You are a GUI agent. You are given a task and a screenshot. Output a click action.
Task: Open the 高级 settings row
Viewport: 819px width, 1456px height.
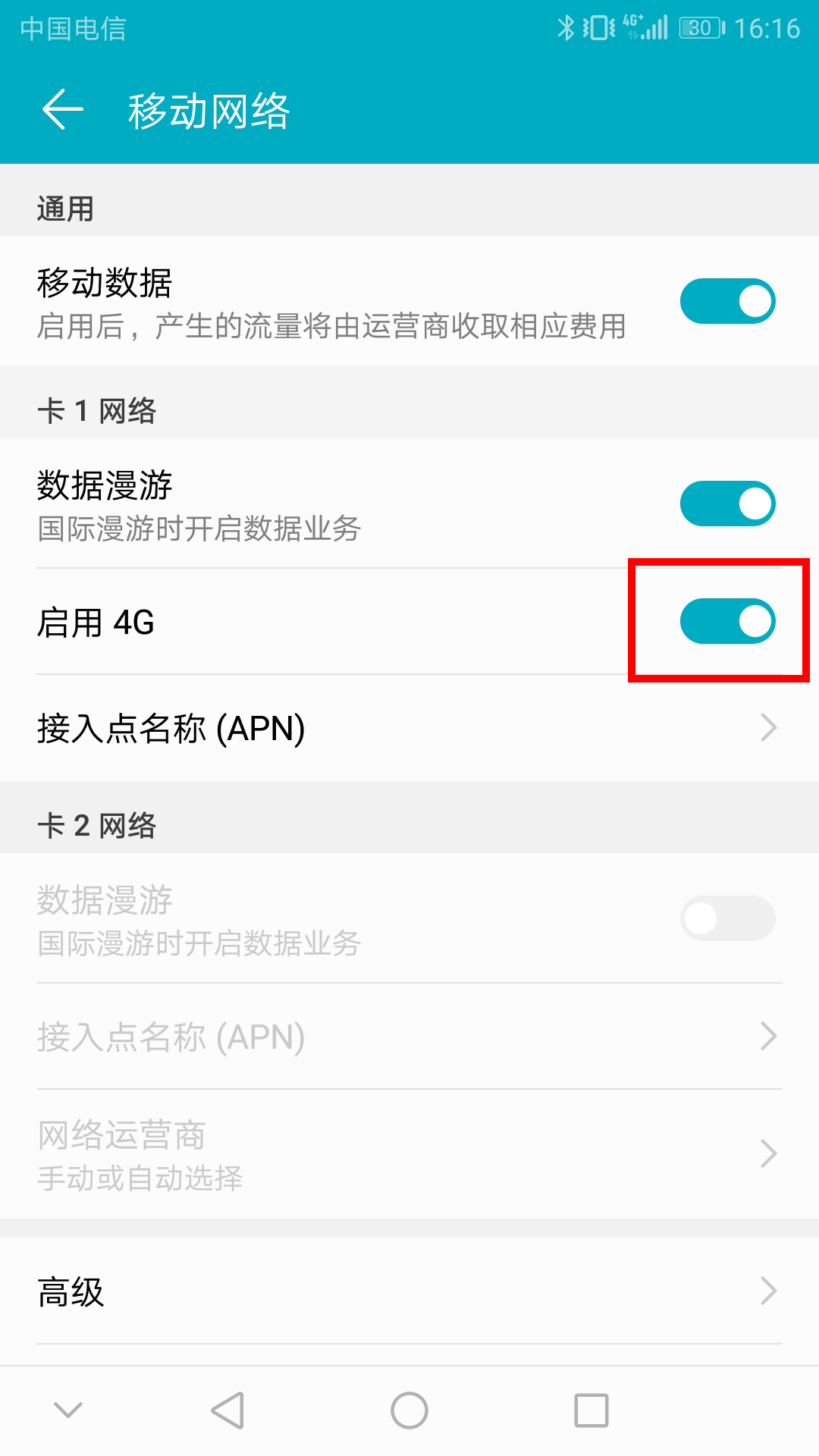(409, 1291)
